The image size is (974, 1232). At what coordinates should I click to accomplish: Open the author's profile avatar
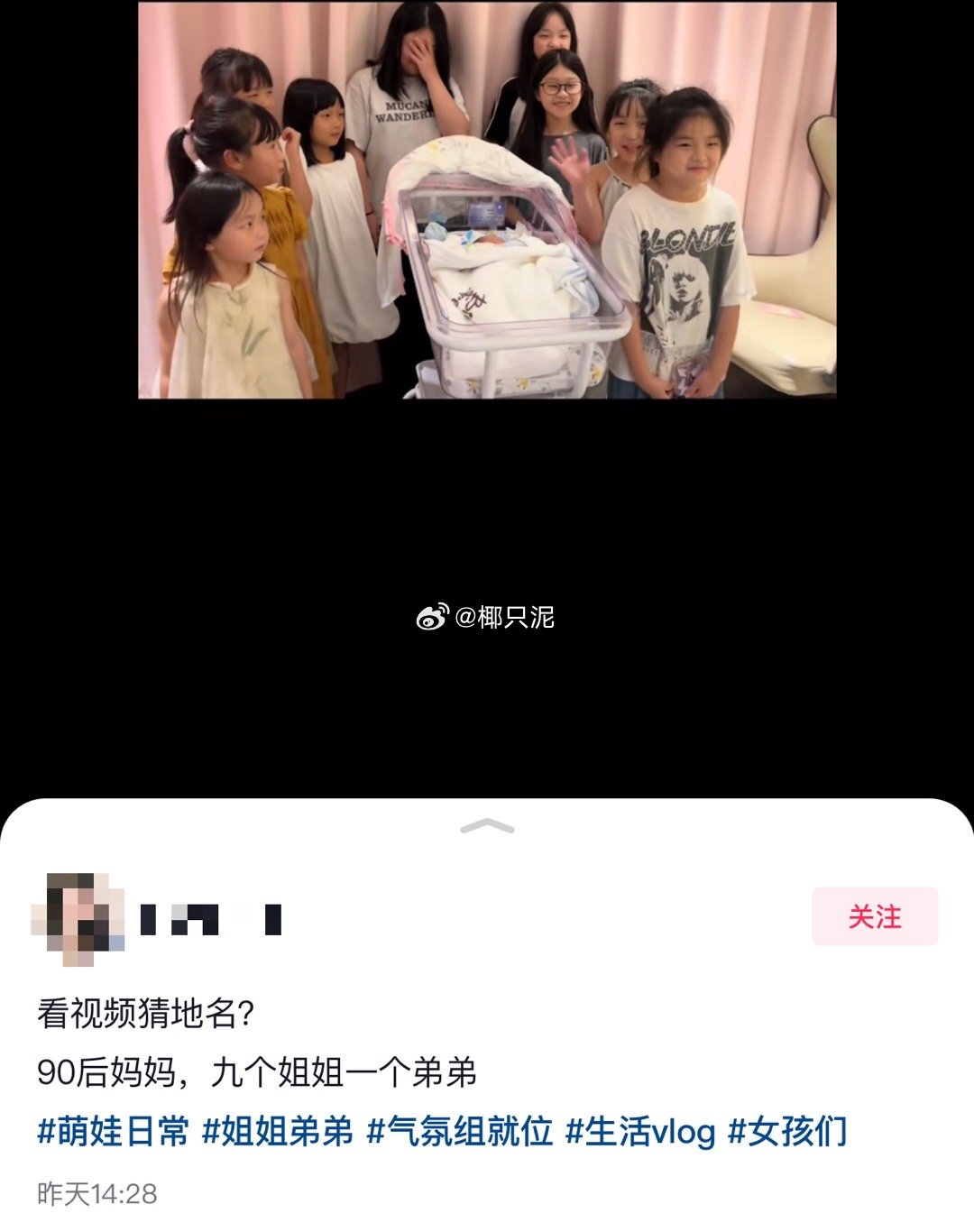pos(78,918)
